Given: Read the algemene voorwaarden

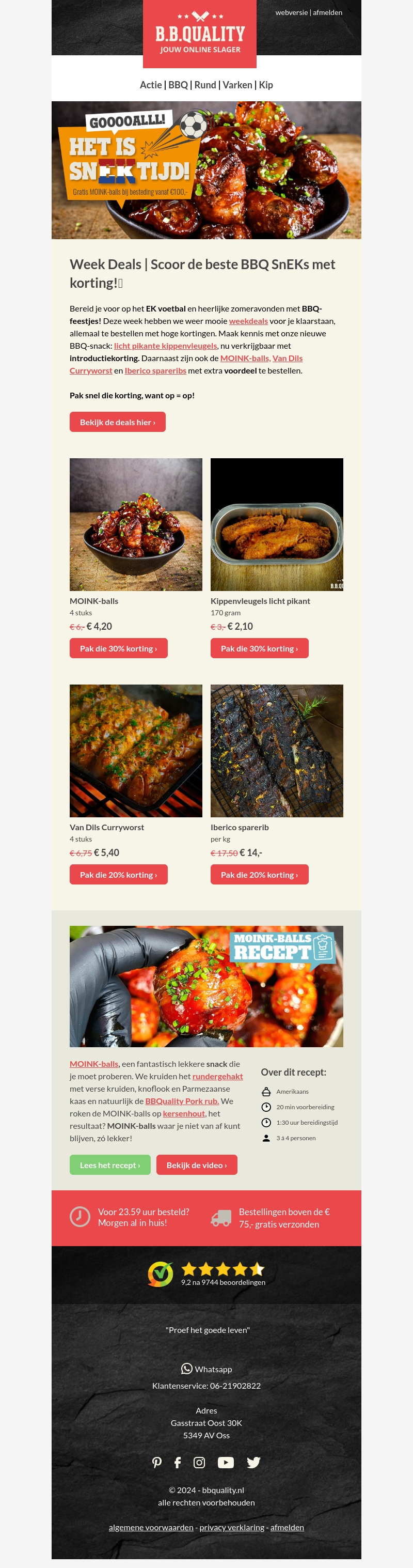Looking at the screenshot, I should click(151, 1527).
